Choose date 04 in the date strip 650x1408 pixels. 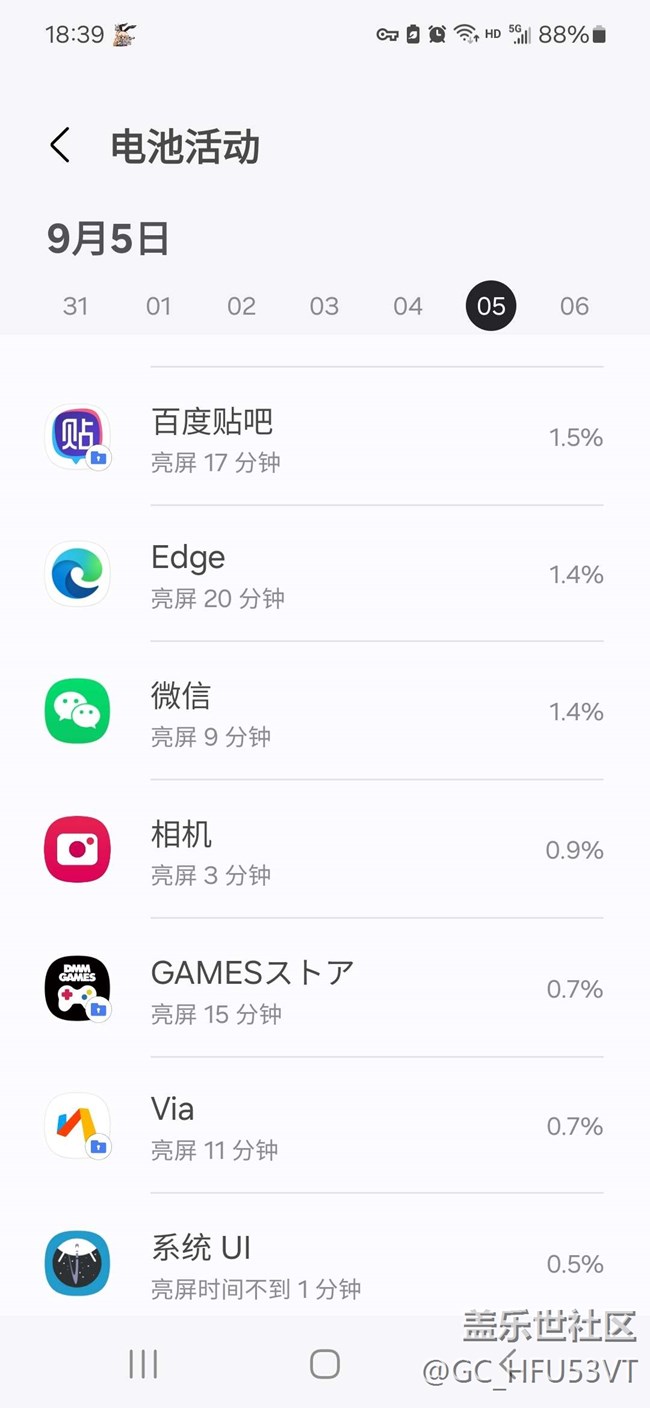pos(408,306)
